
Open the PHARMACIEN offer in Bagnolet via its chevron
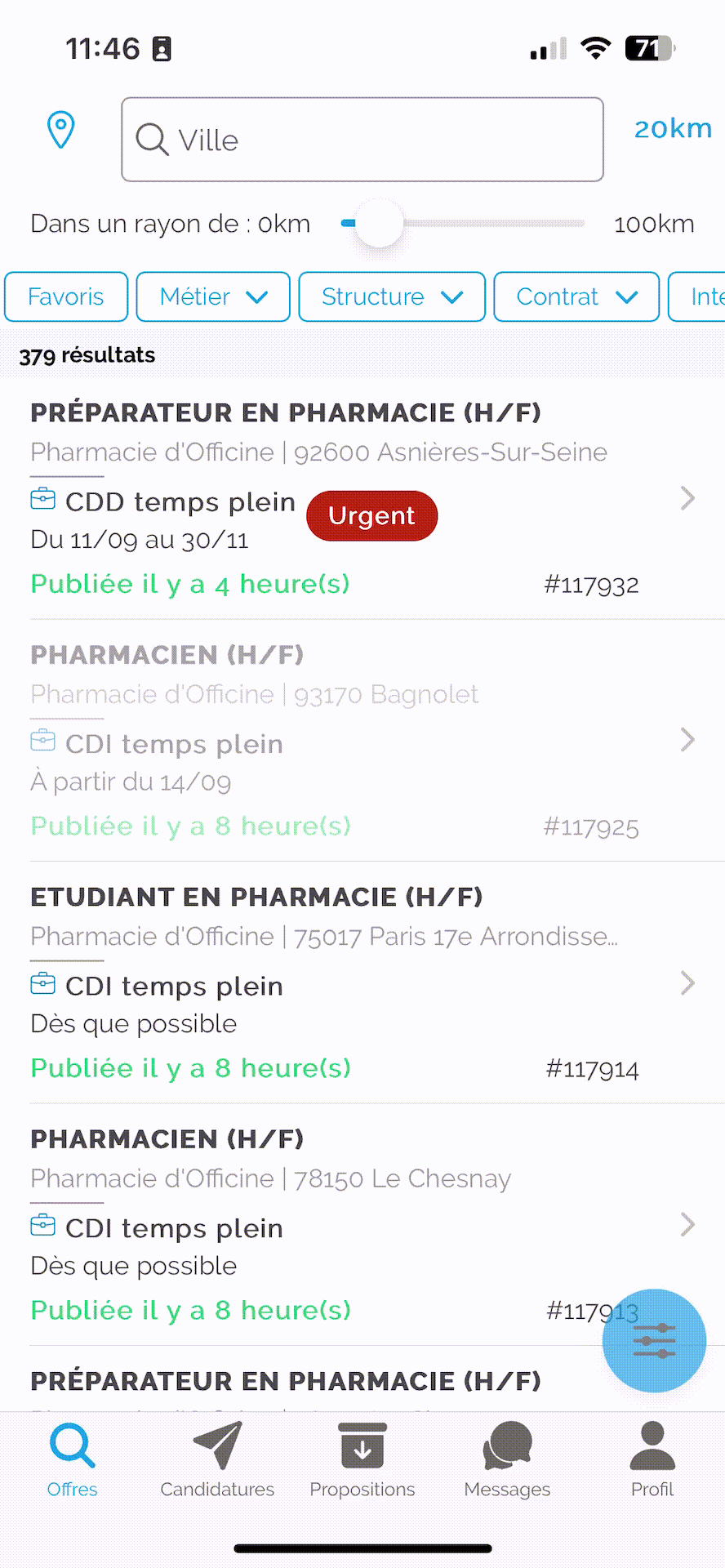pyautogui.click(x=687, y=740)
